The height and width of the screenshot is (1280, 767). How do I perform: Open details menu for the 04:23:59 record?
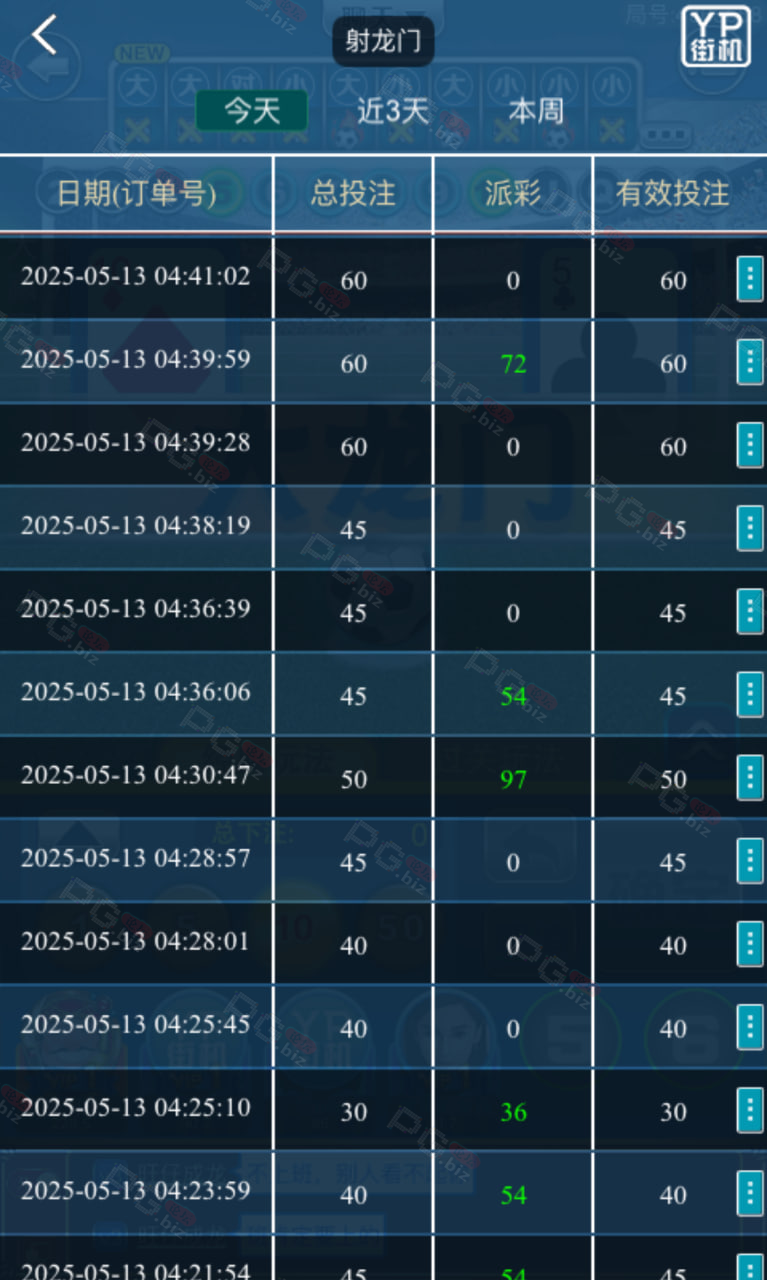click(750, 1193)
